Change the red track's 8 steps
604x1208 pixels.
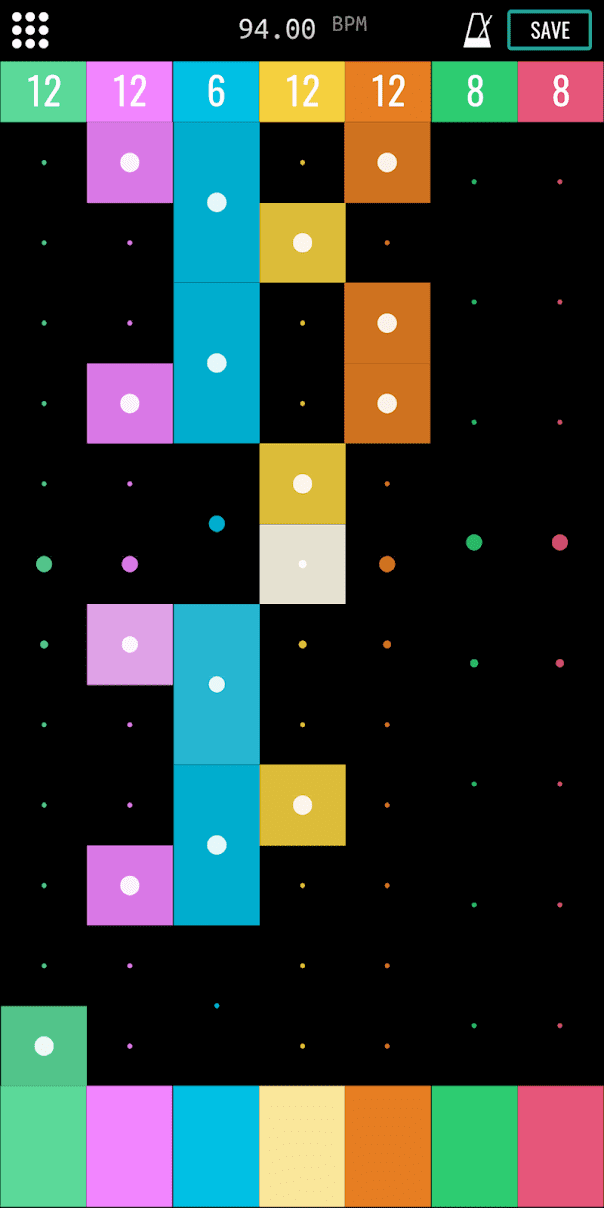tap(560, 92)
